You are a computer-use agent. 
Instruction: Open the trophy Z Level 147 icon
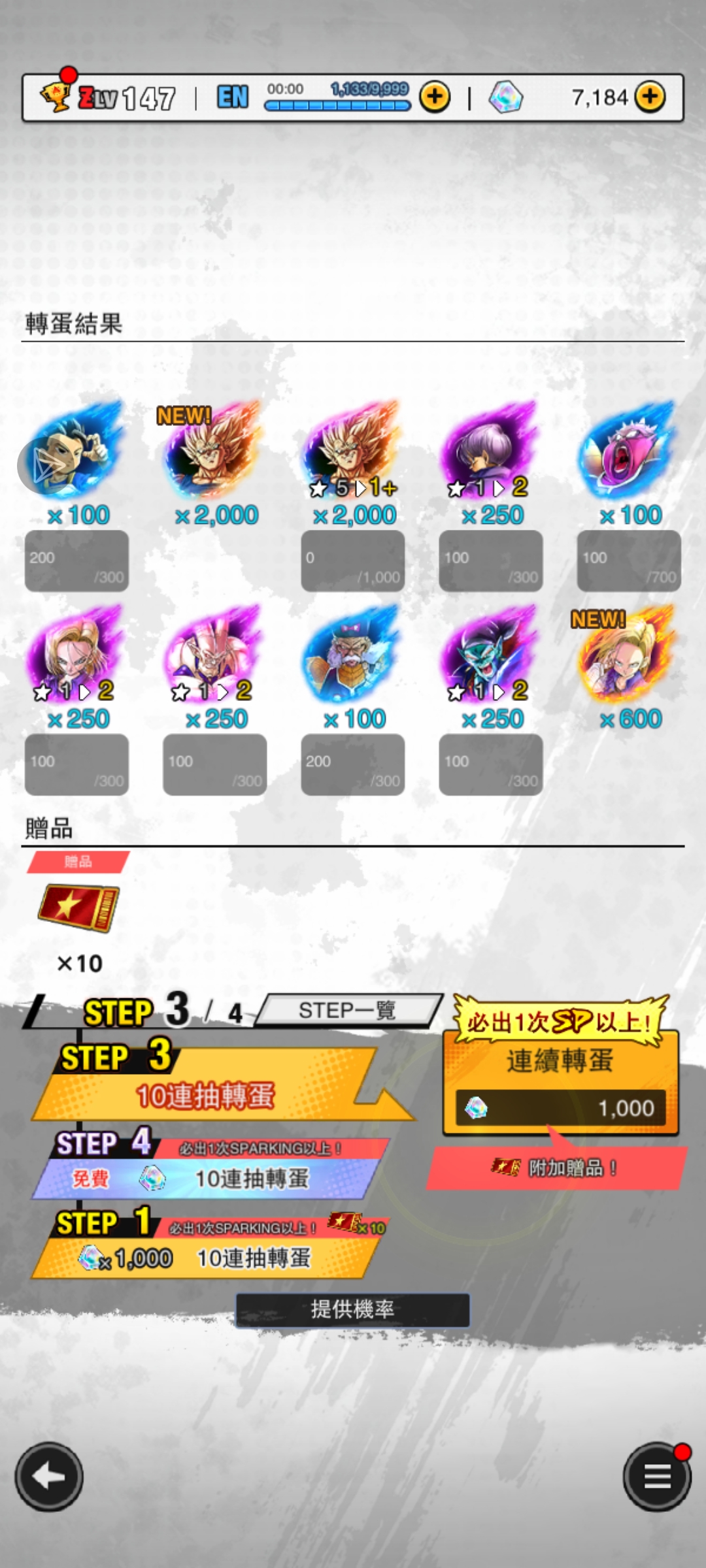56,97
